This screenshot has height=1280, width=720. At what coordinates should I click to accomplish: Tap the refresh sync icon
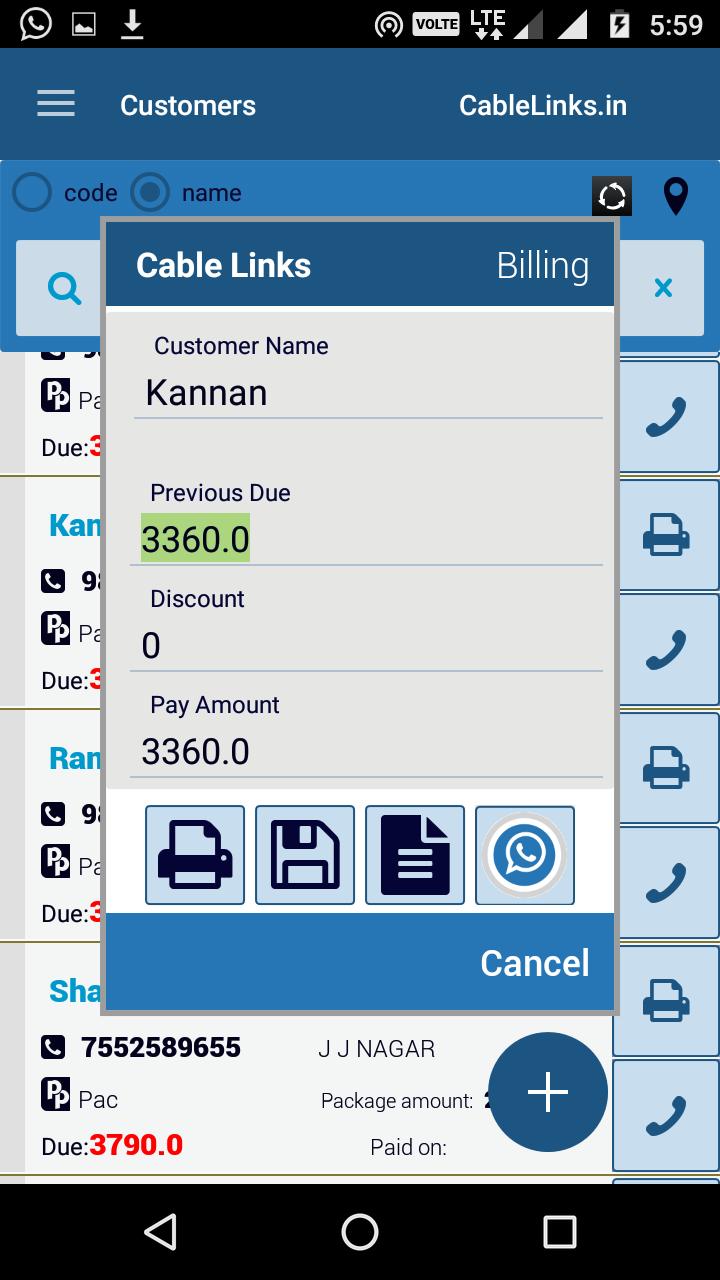pos(611,196)
